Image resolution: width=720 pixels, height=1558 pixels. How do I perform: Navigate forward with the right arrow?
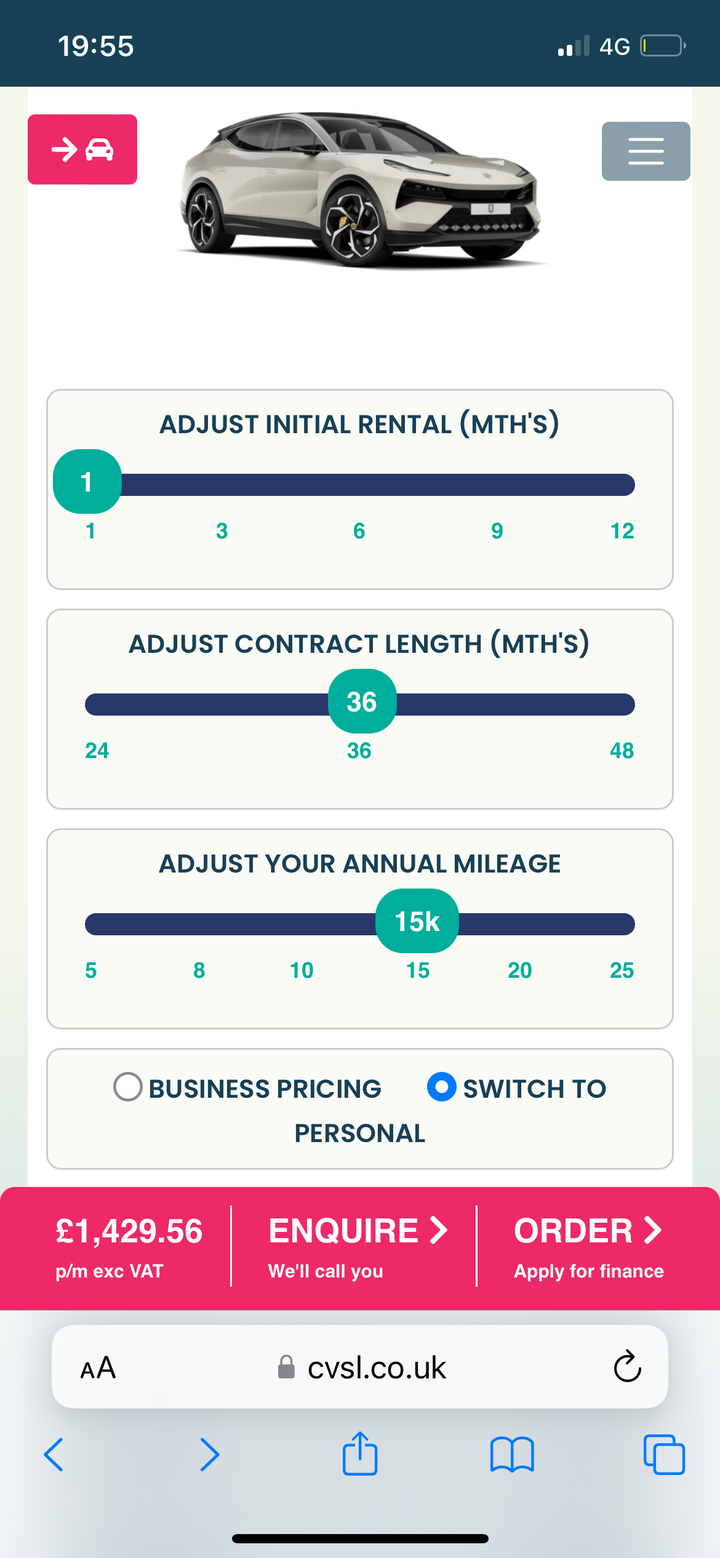point(209,1455)
